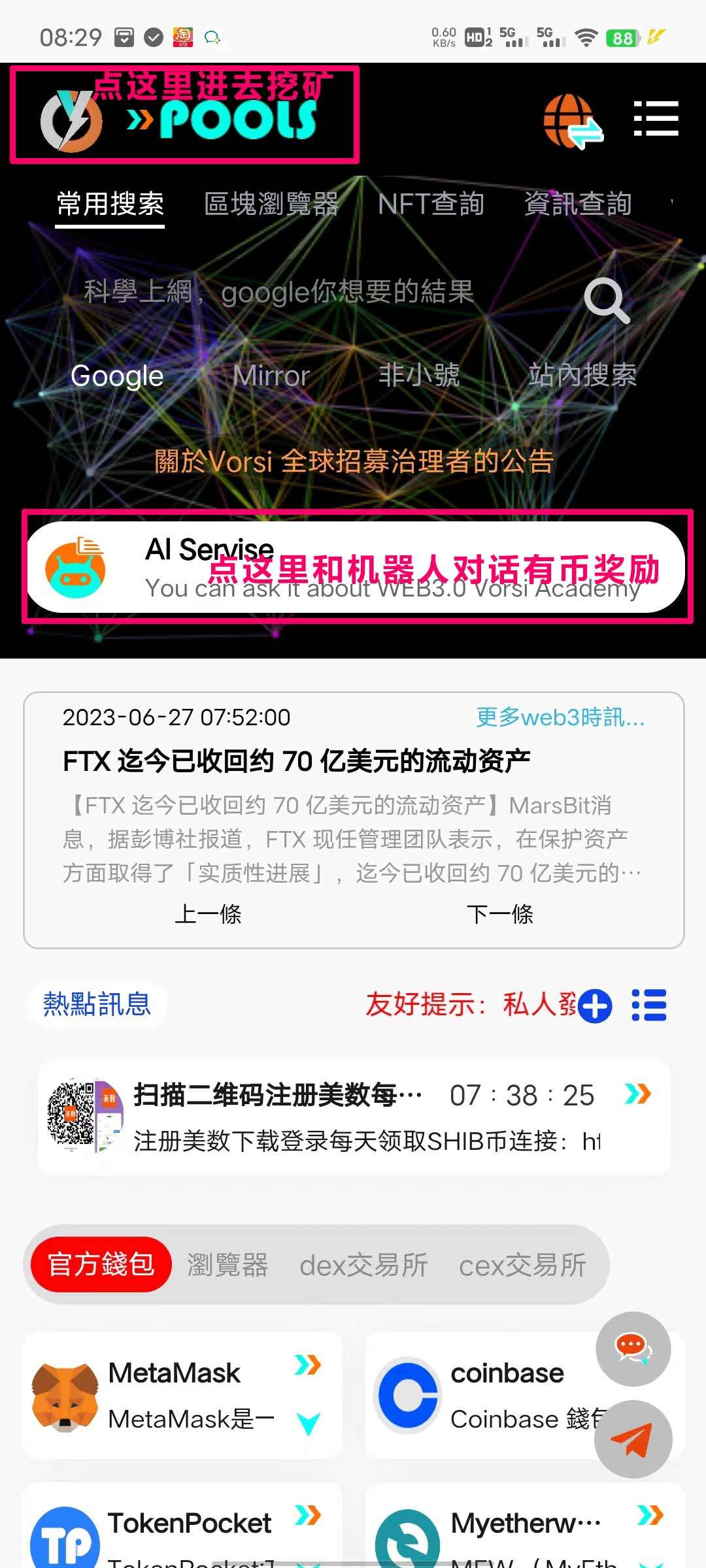Tap the blue plus add icon

click(595, 1005)
